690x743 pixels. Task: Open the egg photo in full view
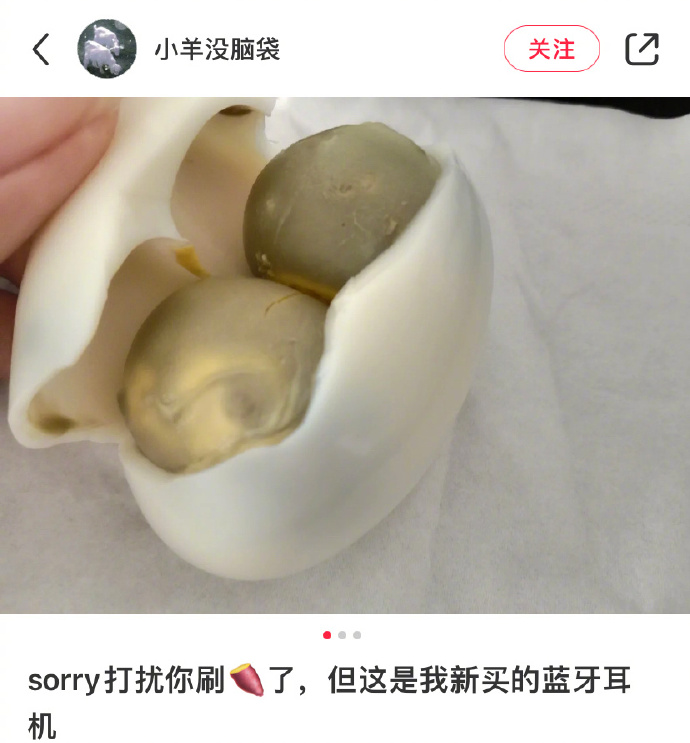pyautogui.click(x=345, y=355)
